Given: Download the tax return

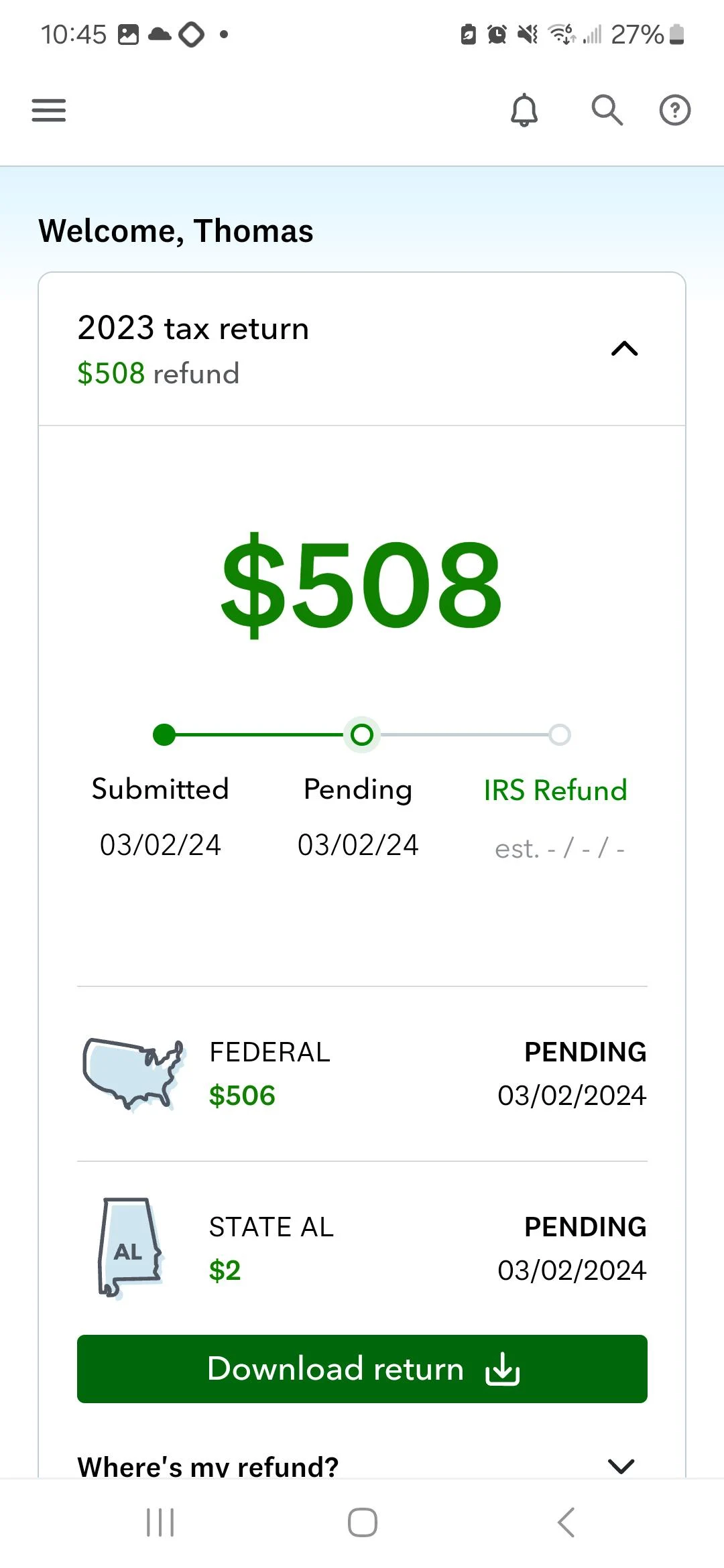Looking at the screenshot, I should tap(362, 1368).
